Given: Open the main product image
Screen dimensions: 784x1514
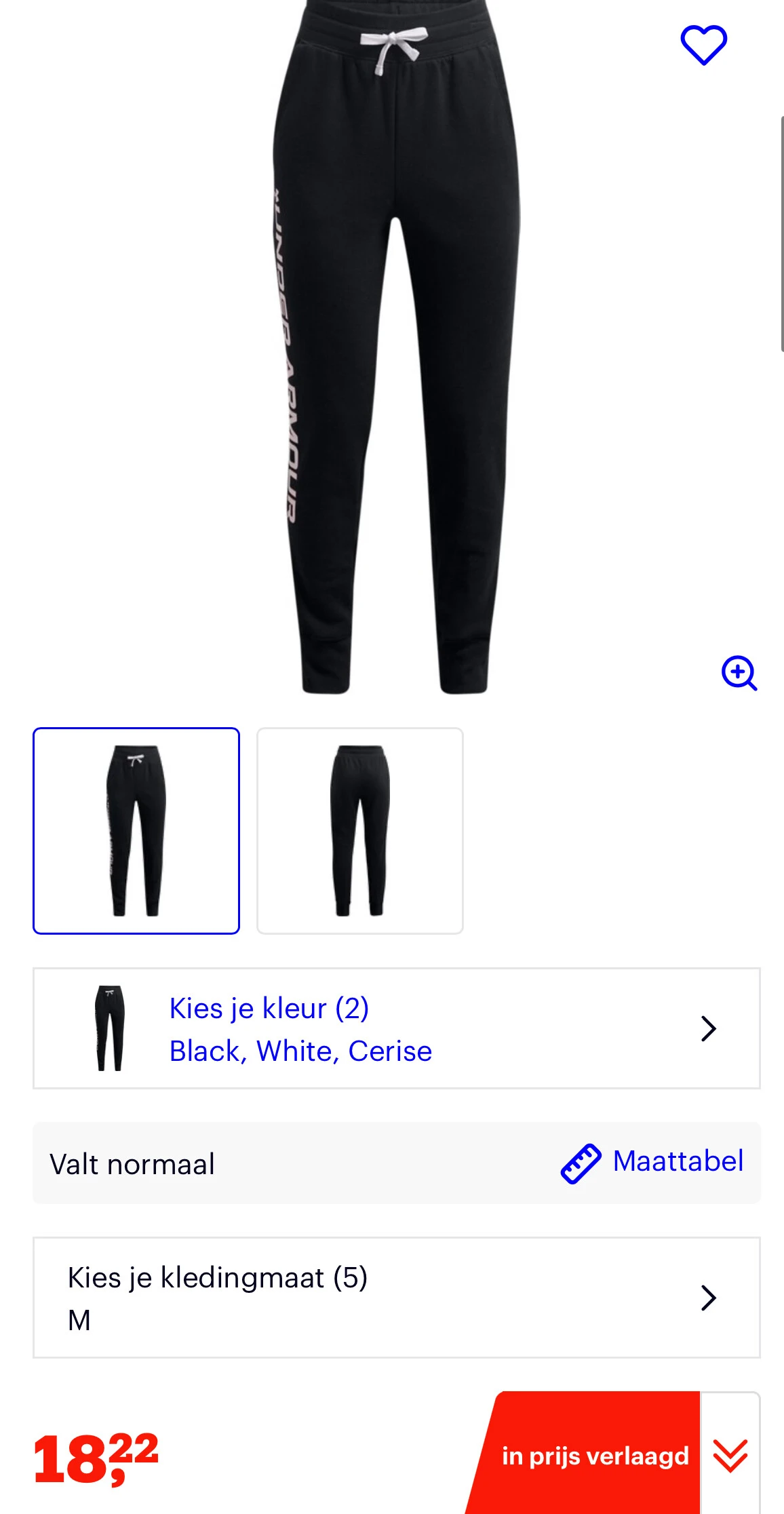Looking at the screenshot, I should [396, 346].
